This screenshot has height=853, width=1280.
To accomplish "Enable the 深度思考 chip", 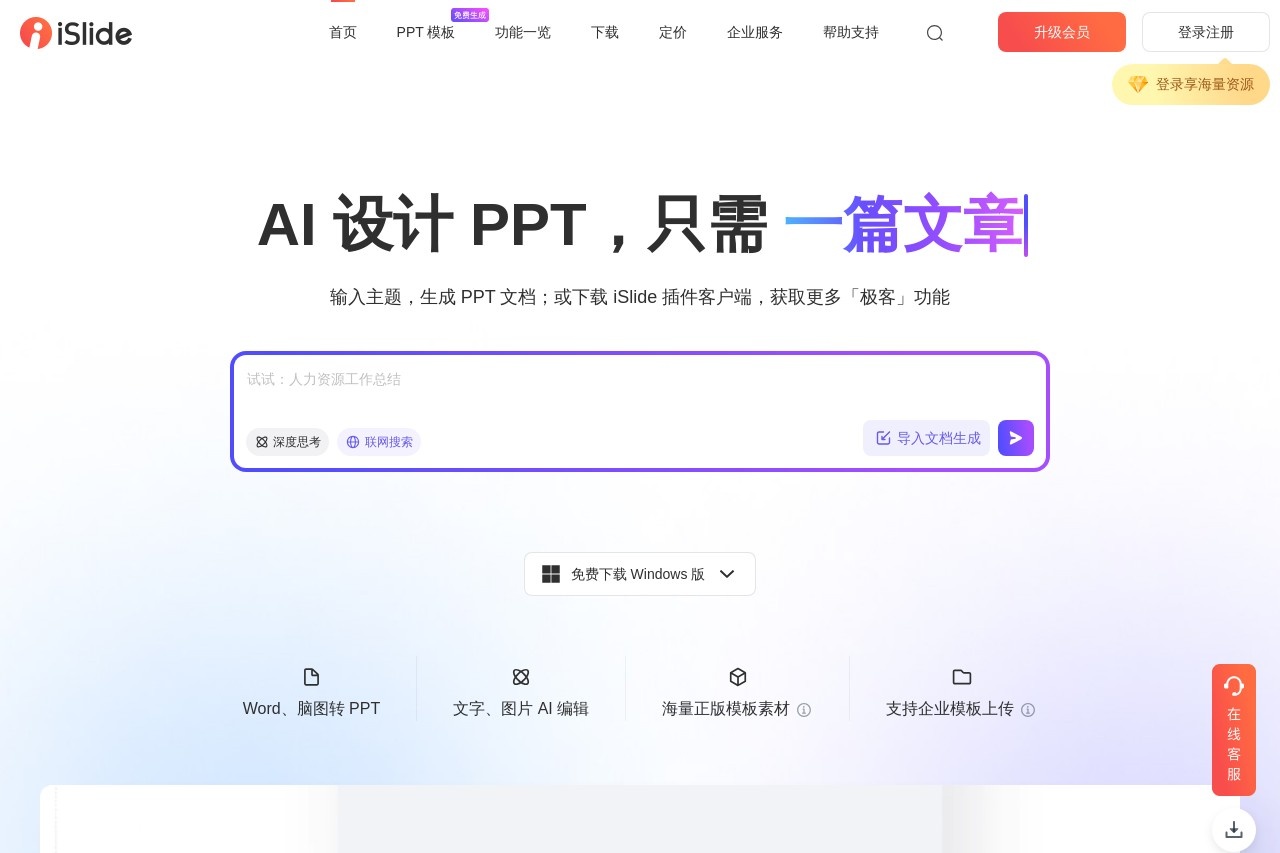I will tap(288, 442).
